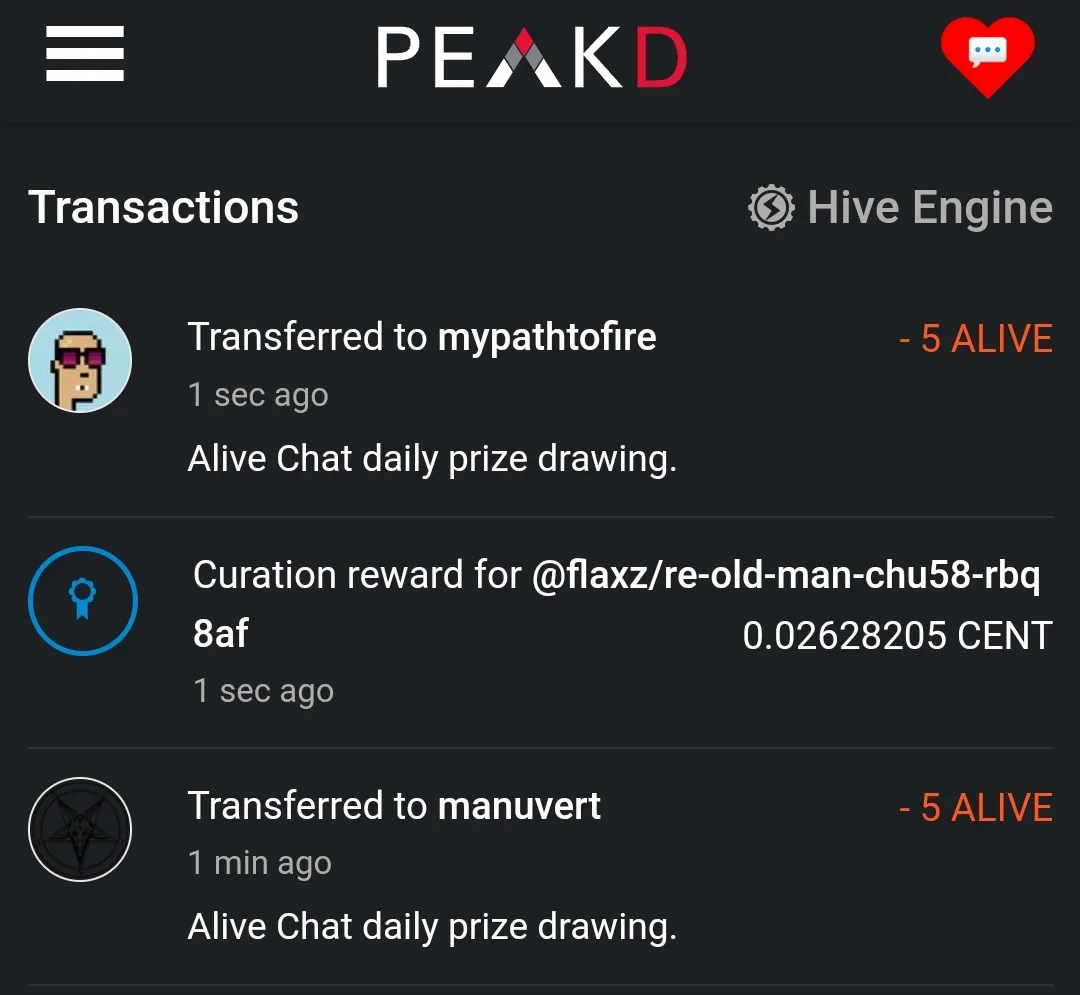The height and width of the screenshot is (995, 1080).
Task: View manuvert's avatar profile
Action: coord(80,829)
